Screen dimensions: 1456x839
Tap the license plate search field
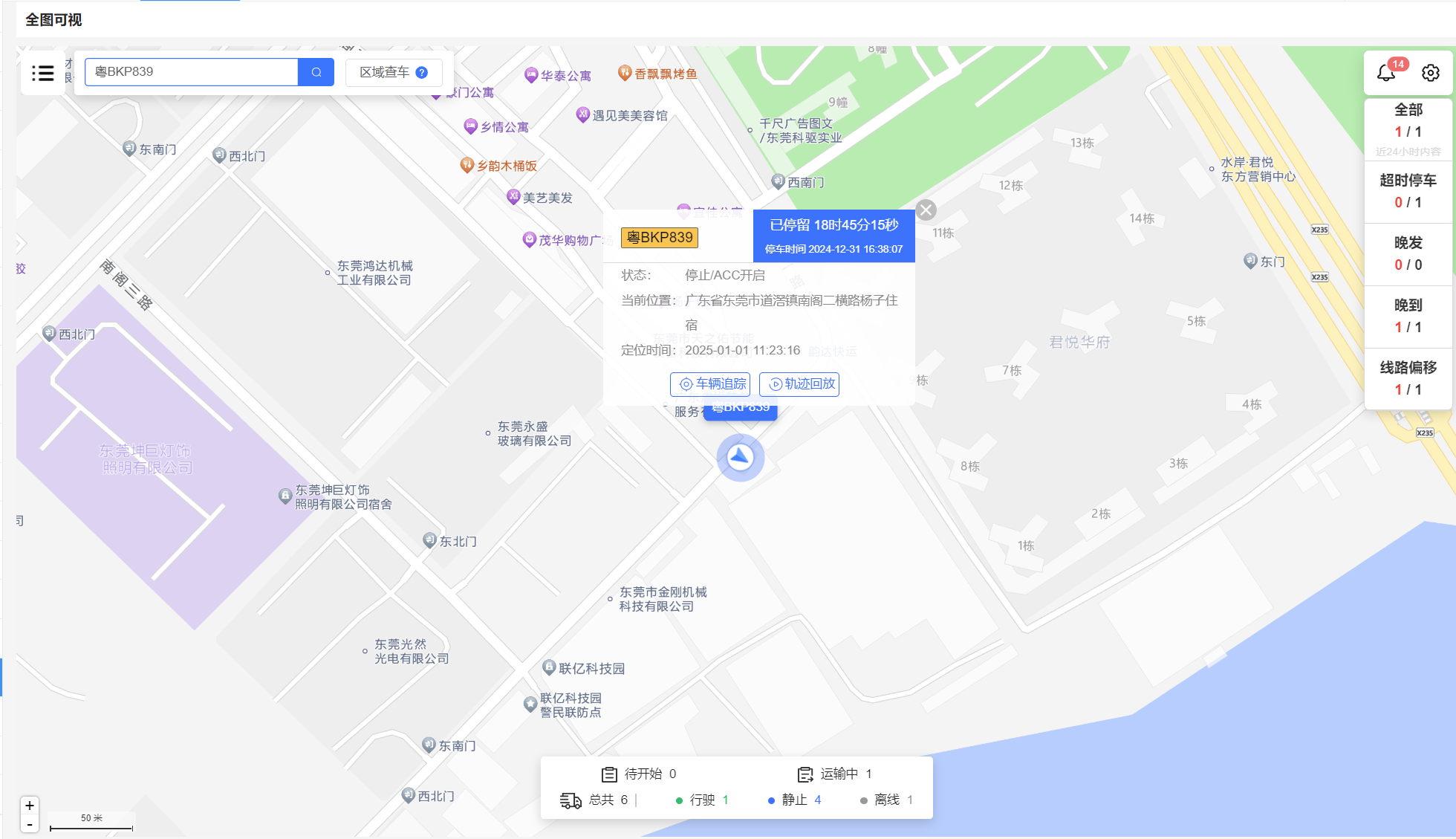point(191,72)
